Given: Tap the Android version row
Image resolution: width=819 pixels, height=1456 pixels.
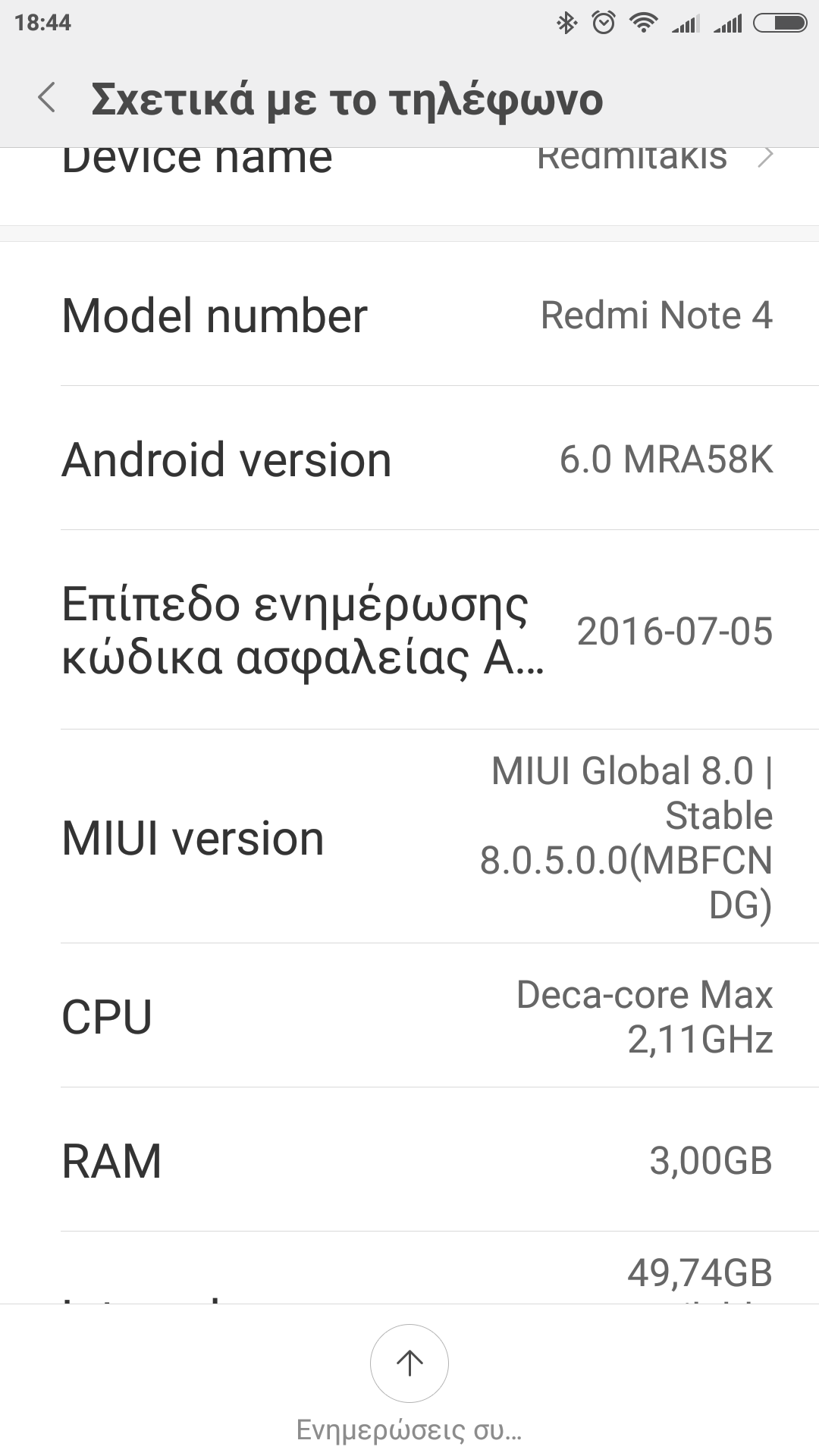Looking at the screenshot, I should tap(409, 460).
